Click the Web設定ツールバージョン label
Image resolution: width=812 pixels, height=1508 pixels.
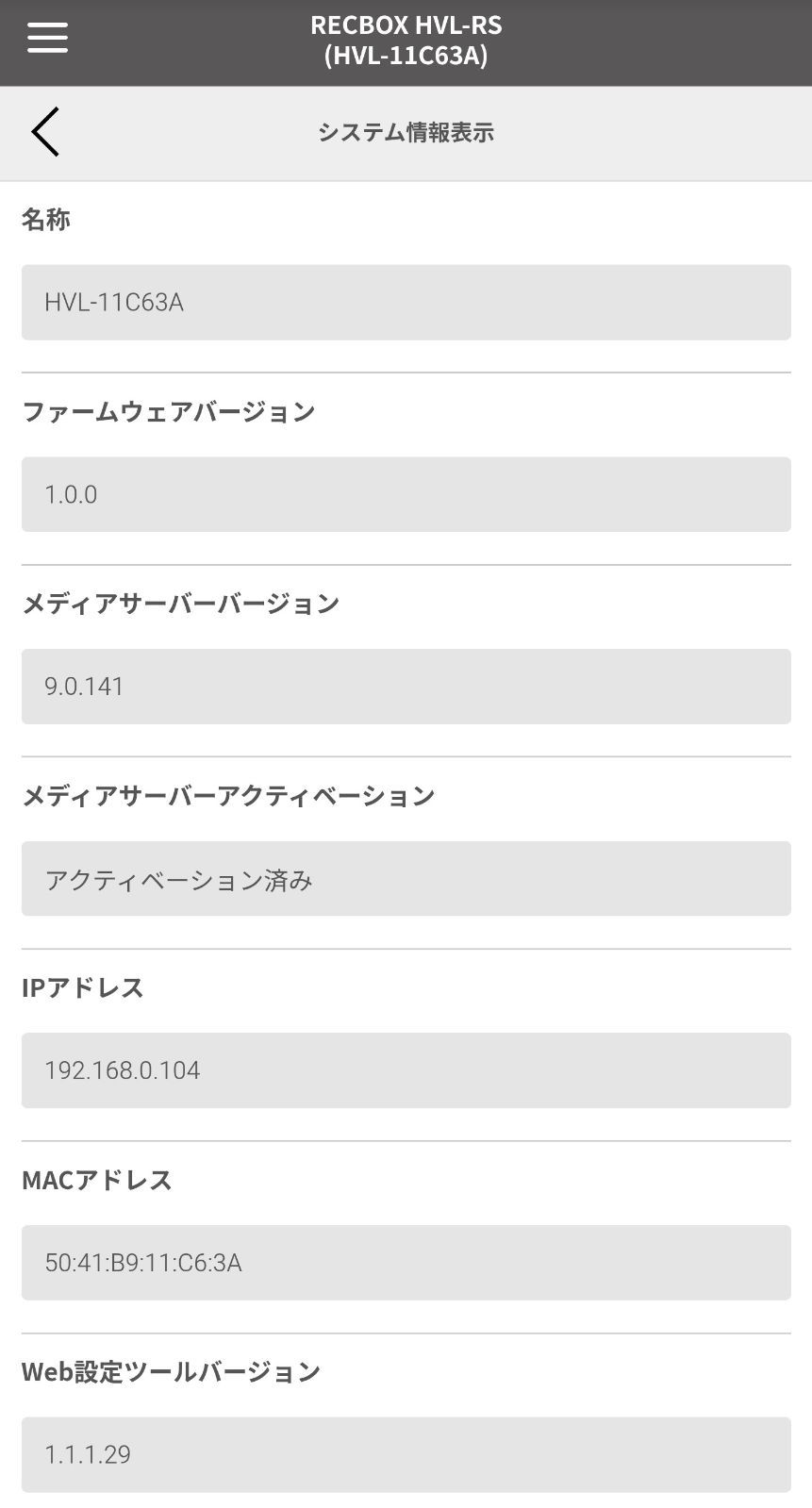tap(172, 1371)
